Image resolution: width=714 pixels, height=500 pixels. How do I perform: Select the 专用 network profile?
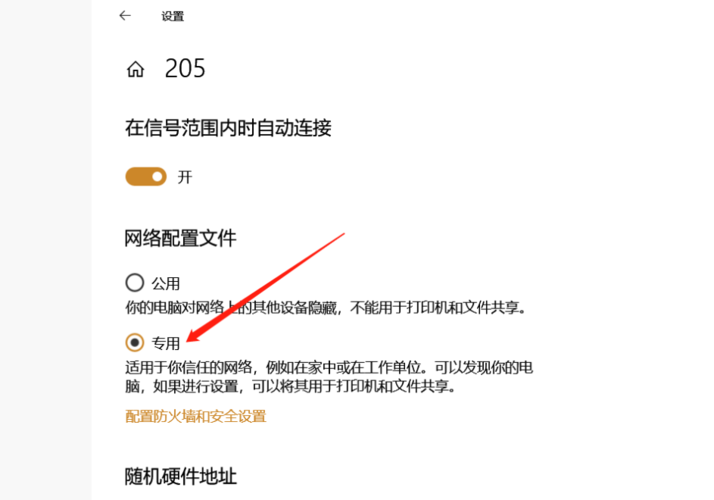pos(135,342)
